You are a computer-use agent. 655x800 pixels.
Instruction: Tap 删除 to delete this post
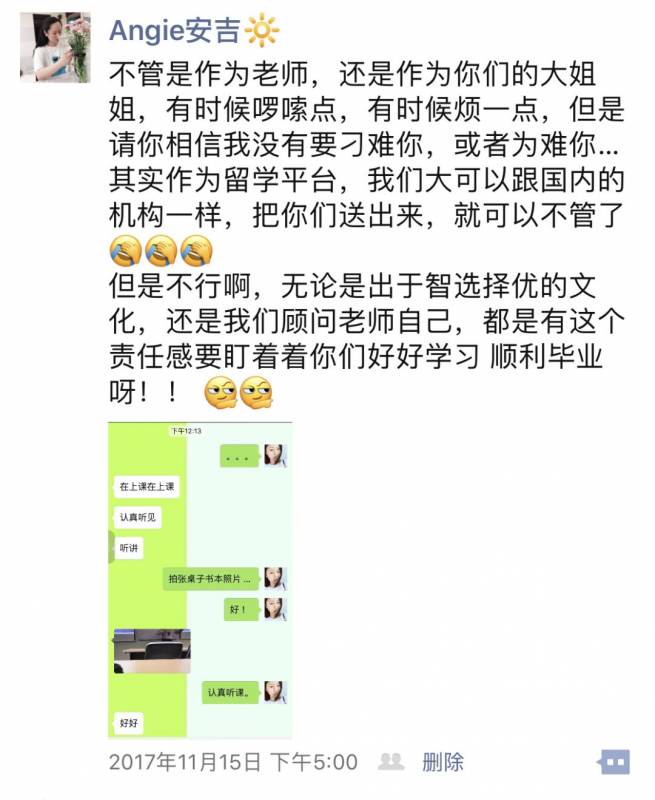tap(443, 762)
